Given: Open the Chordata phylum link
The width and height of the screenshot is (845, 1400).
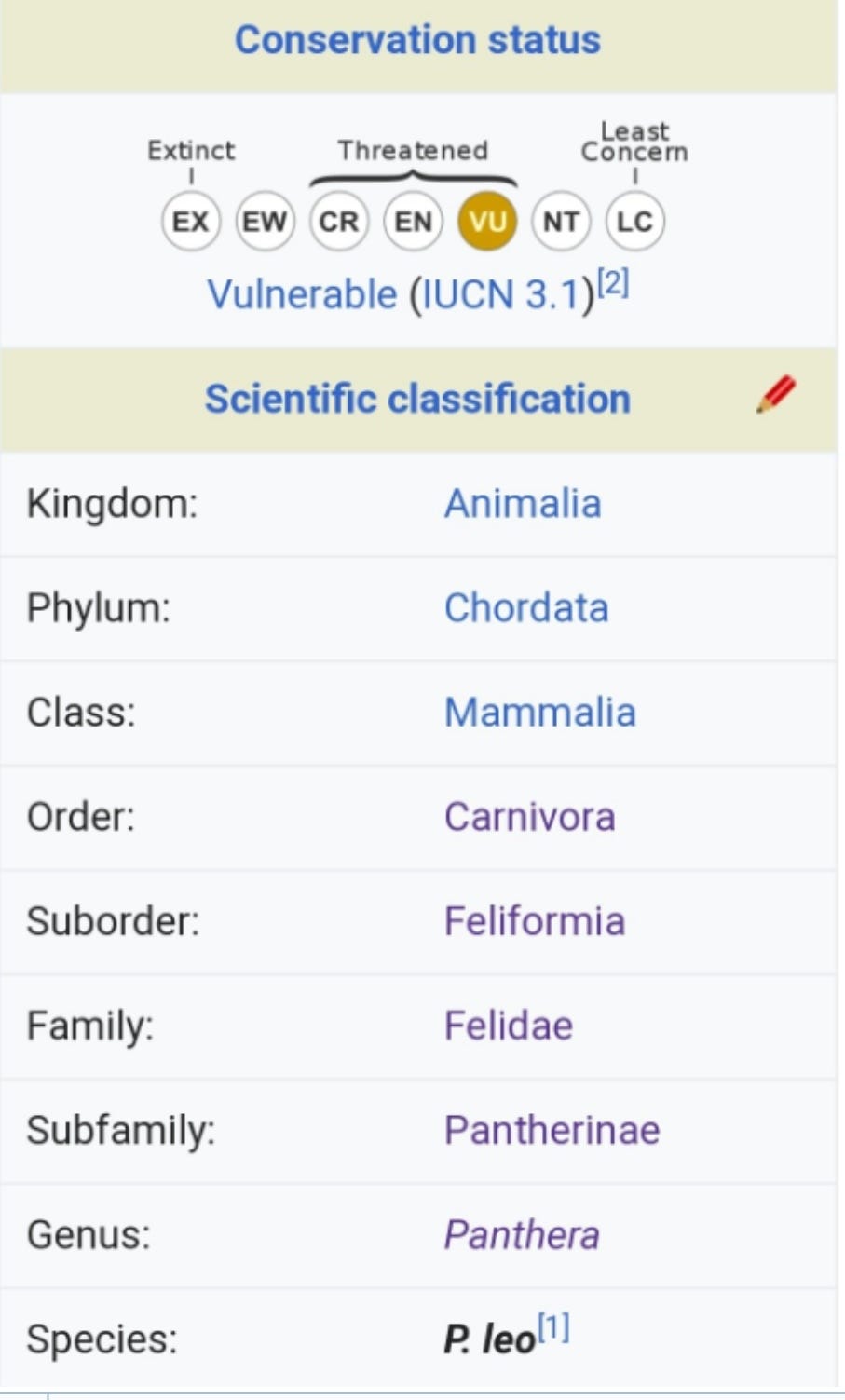Looking at the screenshot, I should click(x=525, y=608).
